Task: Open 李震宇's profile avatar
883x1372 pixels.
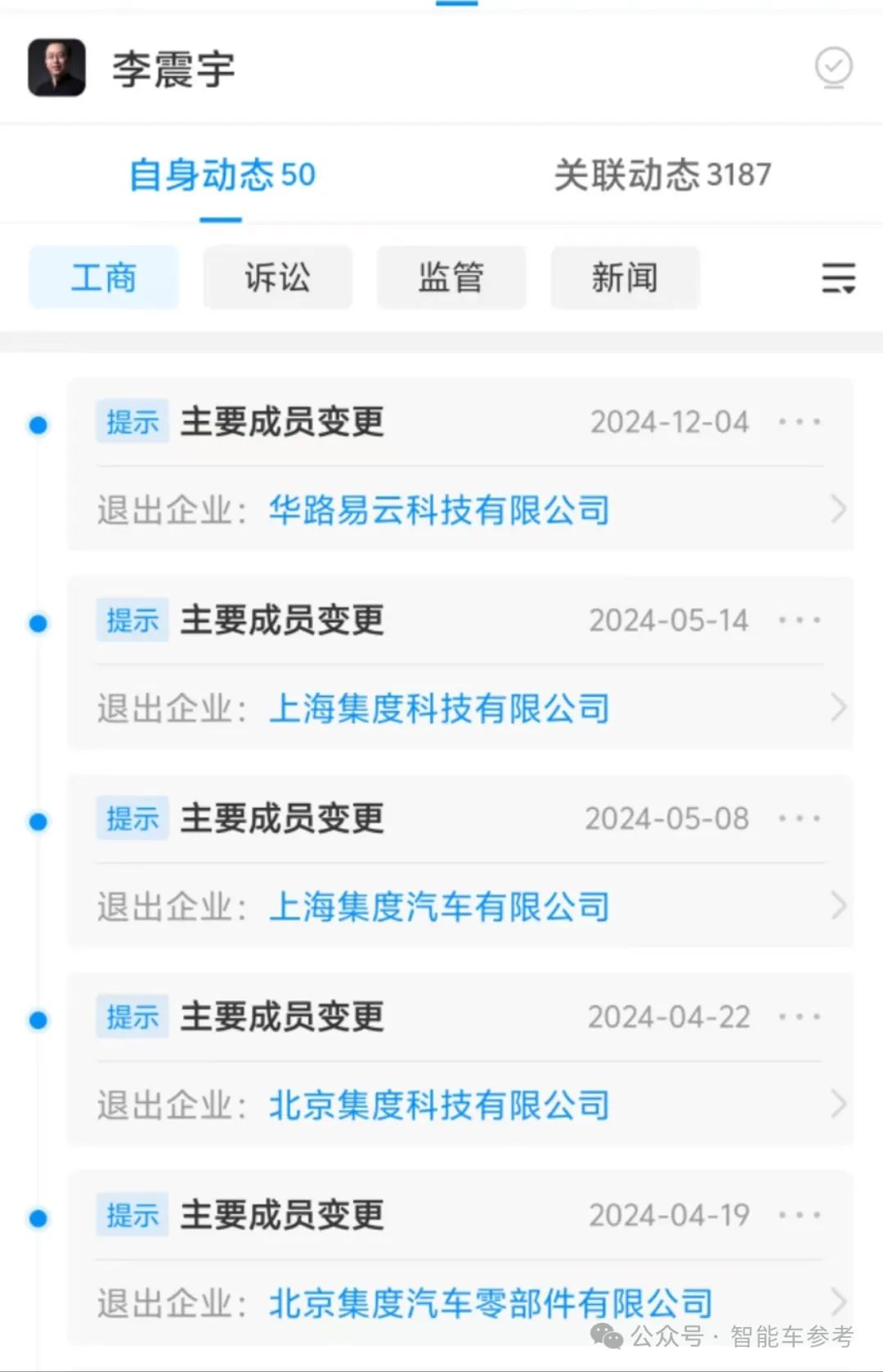Action: (56, 67)
